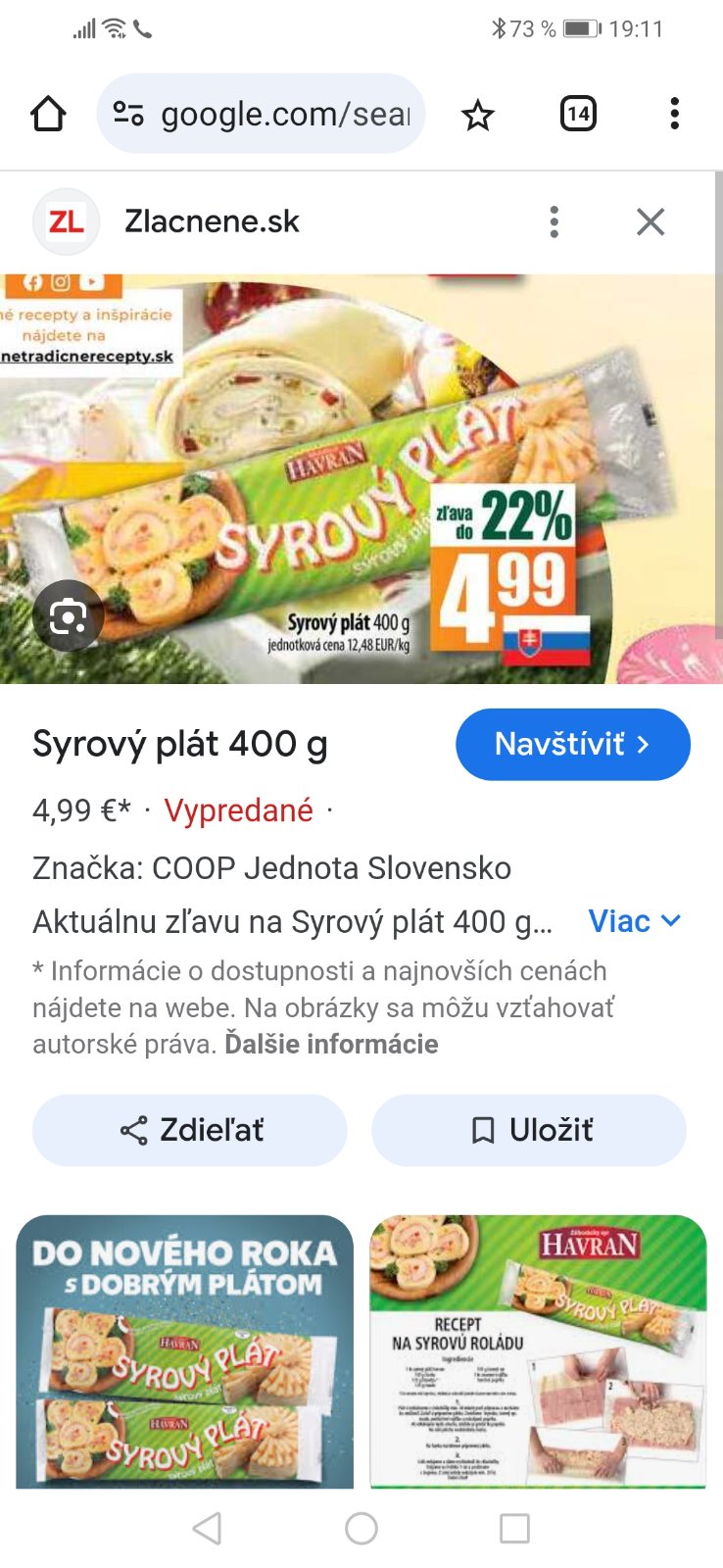Viewport: 723px width, 1568px height.
Task: Tap the Navštíviť button
Action: (x=572, y=745)
